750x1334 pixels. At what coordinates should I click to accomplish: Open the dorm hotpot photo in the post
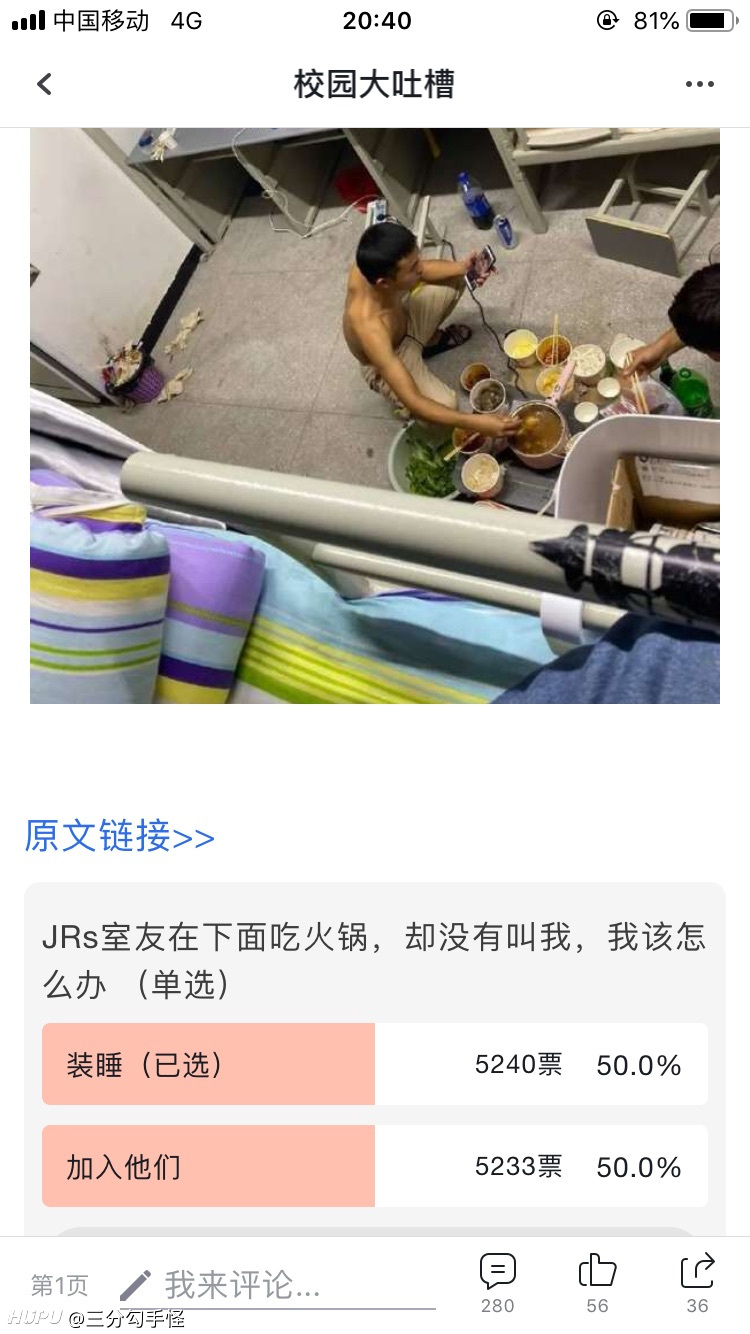click(375, 415)
